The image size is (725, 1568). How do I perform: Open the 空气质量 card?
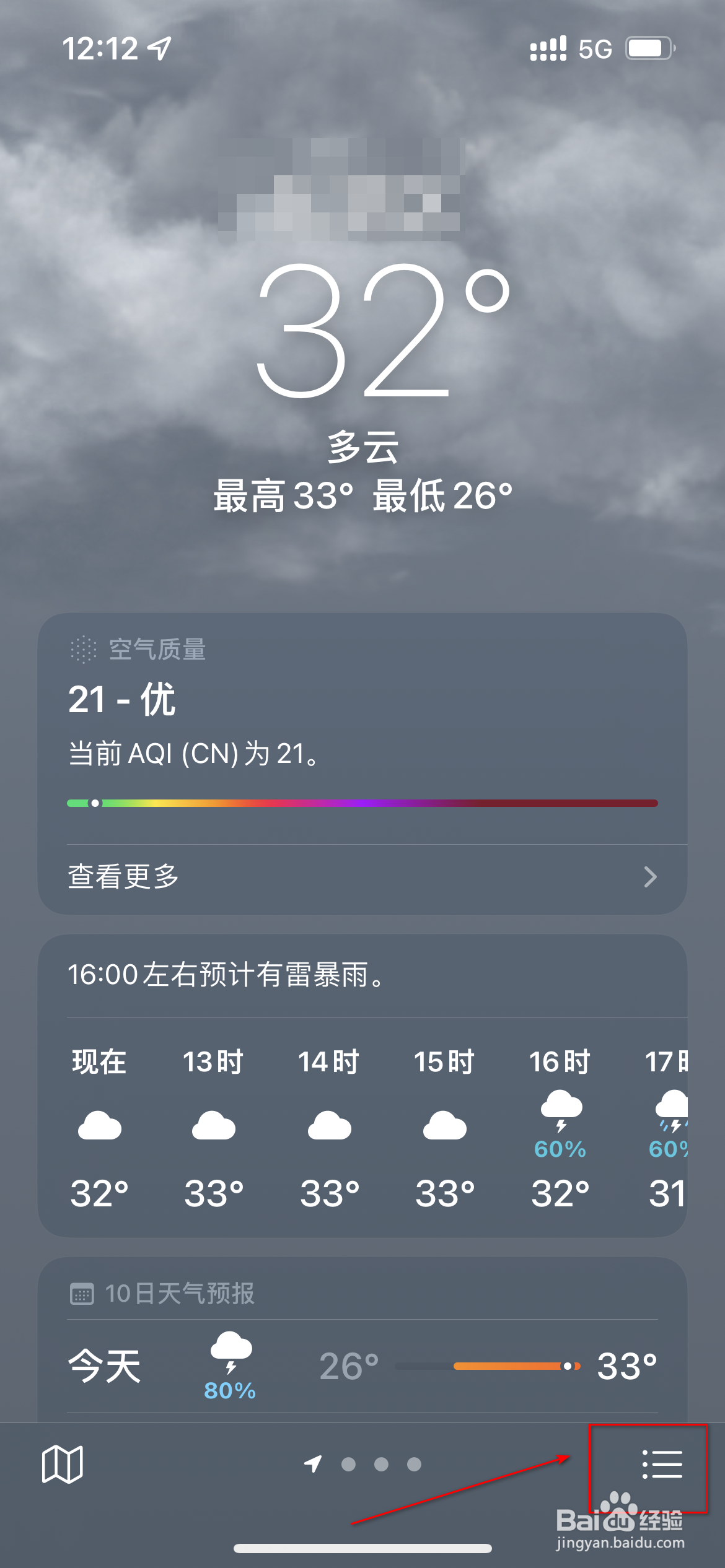coord(362,764)
